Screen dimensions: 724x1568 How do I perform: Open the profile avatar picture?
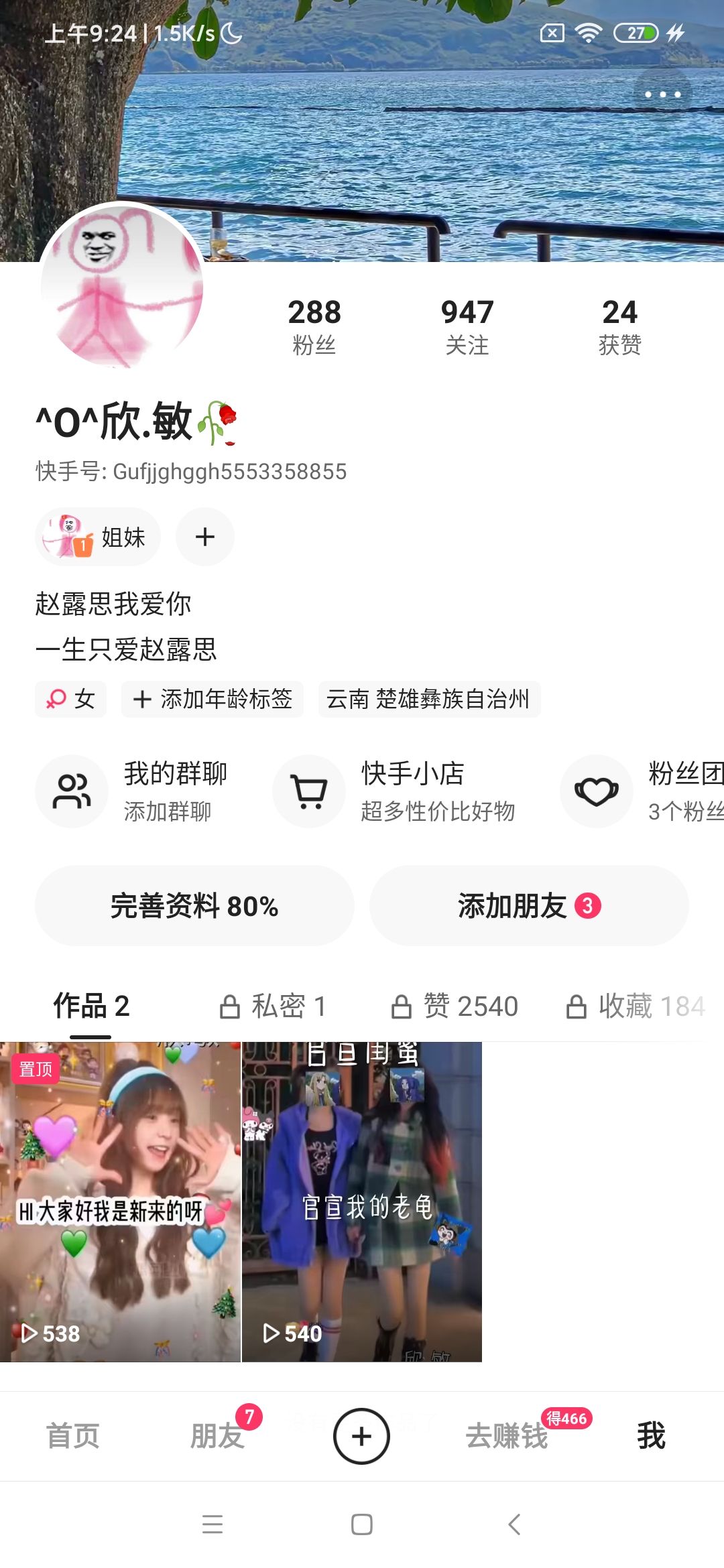(122, 286)
